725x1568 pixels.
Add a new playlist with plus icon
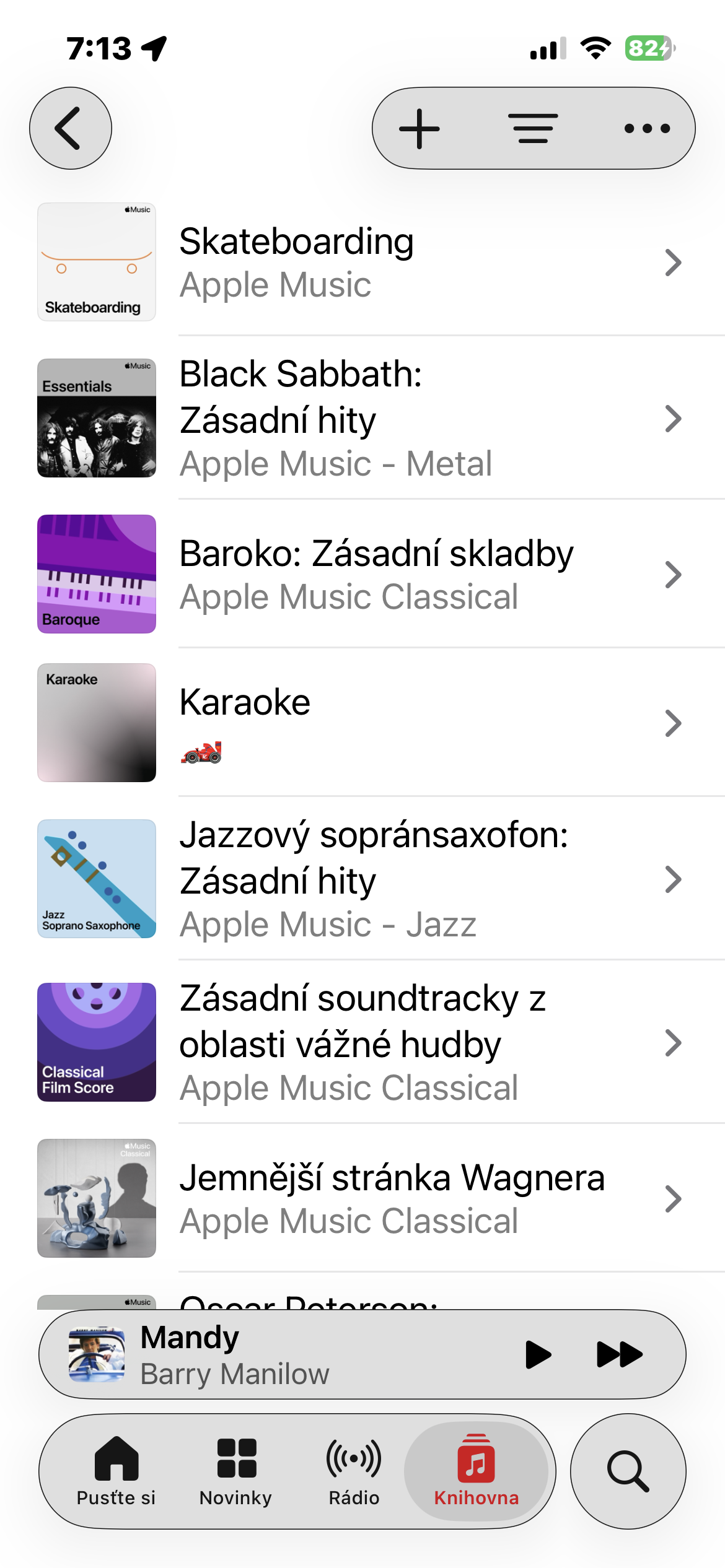click(420, 129)
